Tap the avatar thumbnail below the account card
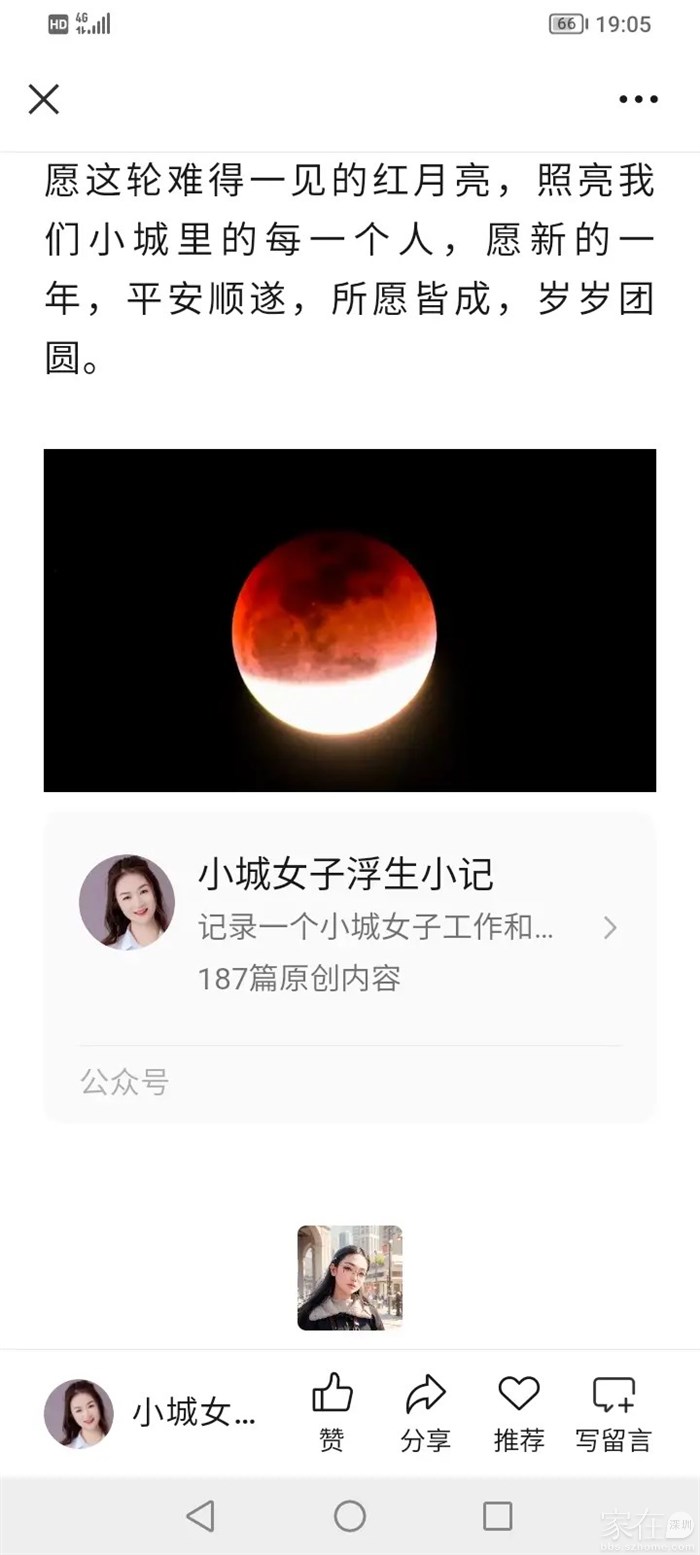 coord(350,1277)
